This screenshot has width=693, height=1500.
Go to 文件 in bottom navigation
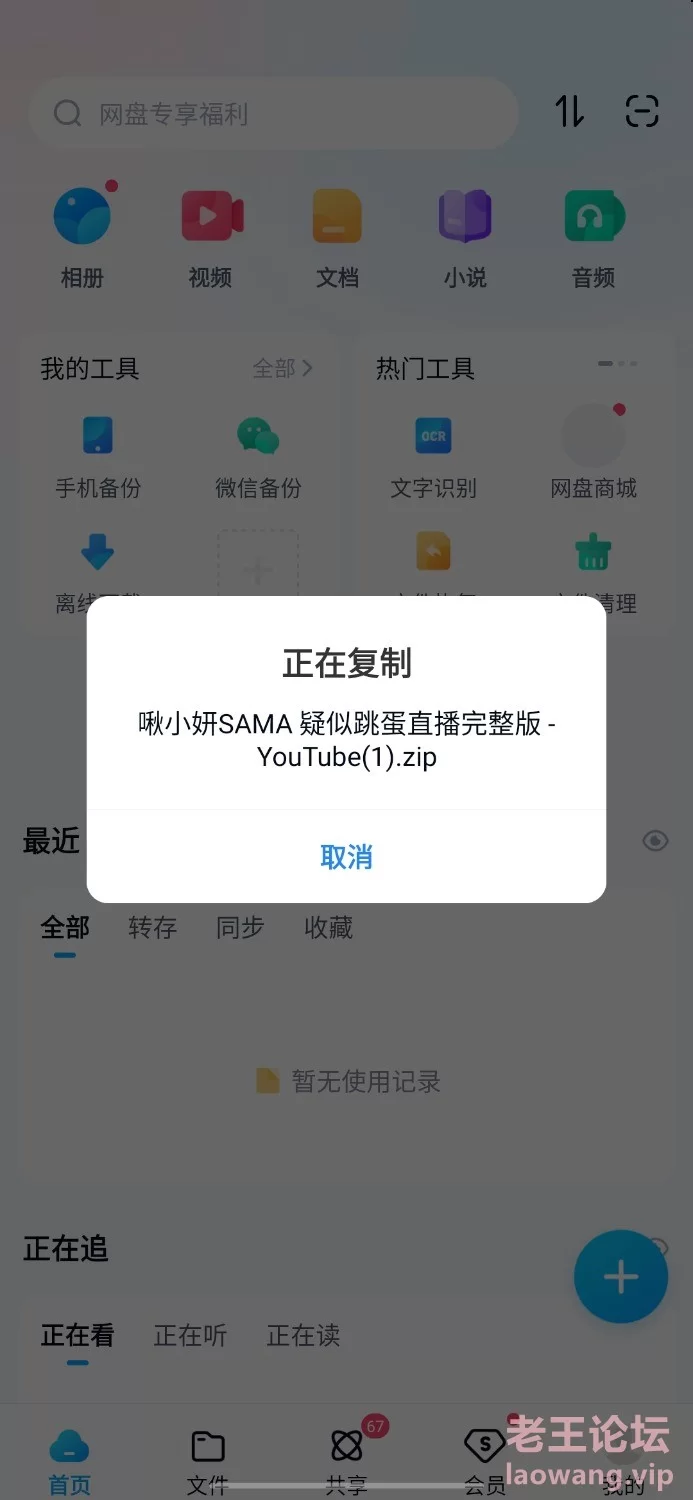pos(208,1459)
